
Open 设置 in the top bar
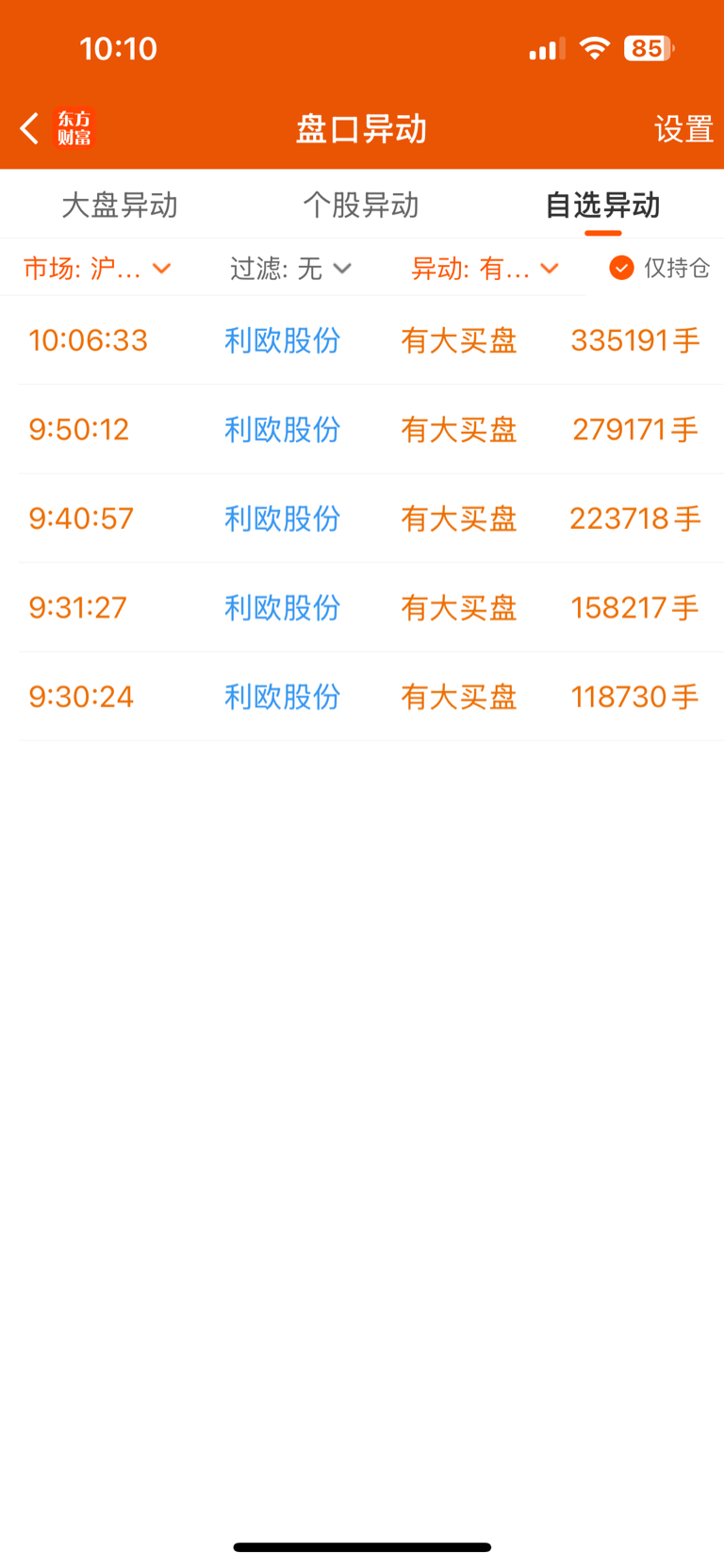coord(683,129)
